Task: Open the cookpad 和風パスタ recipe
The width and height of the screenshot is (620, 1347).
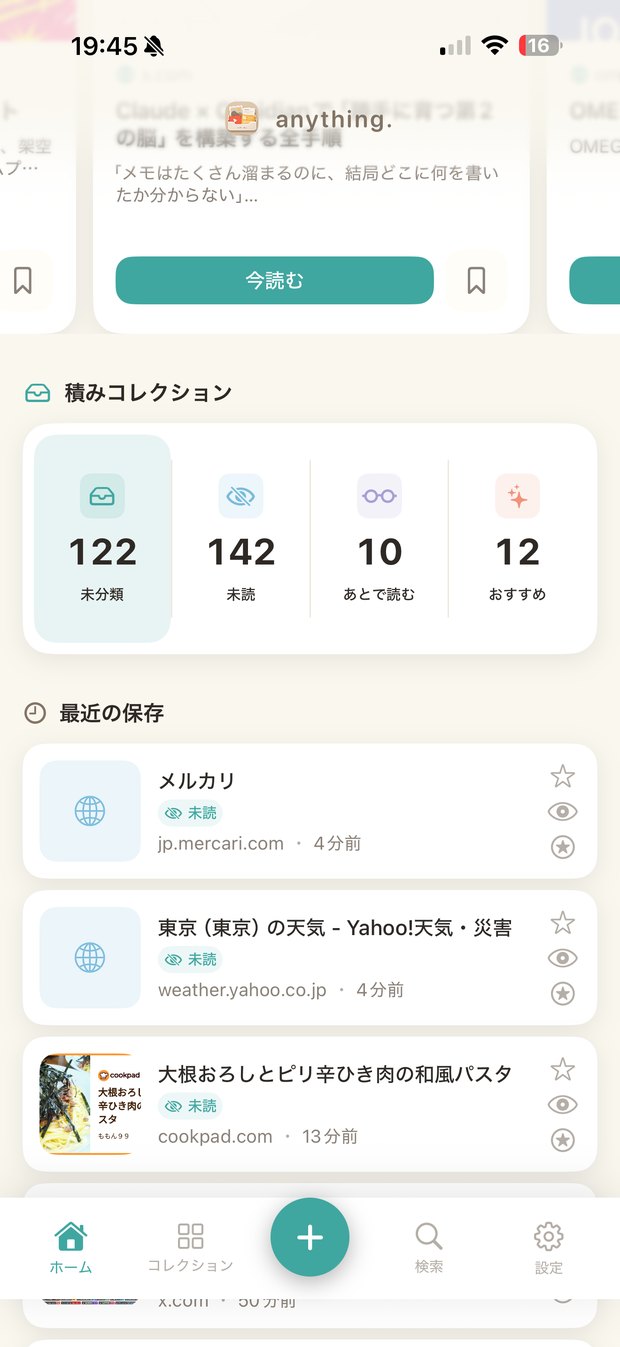Action: pos(283,1103)
